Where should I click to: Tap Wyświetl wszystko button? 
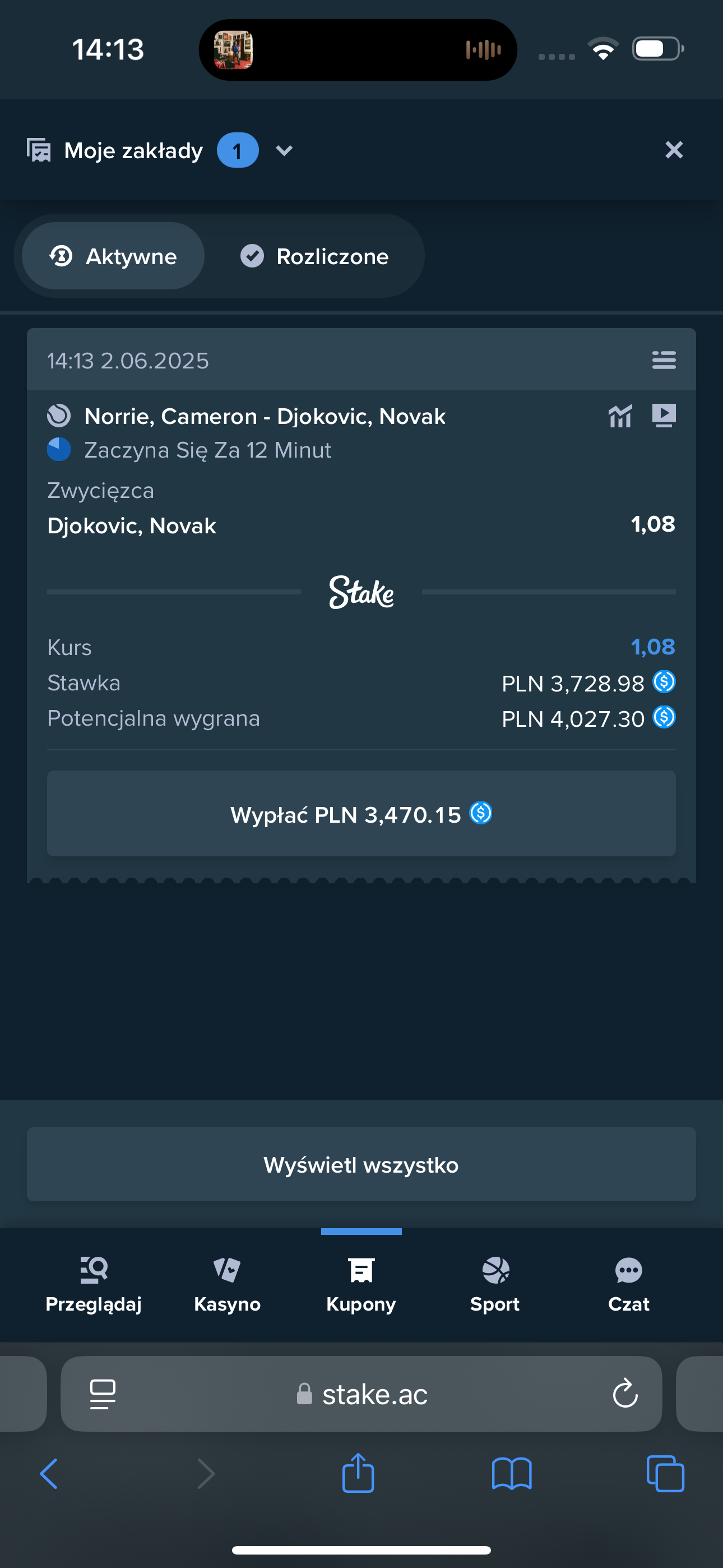[361, 1164]
